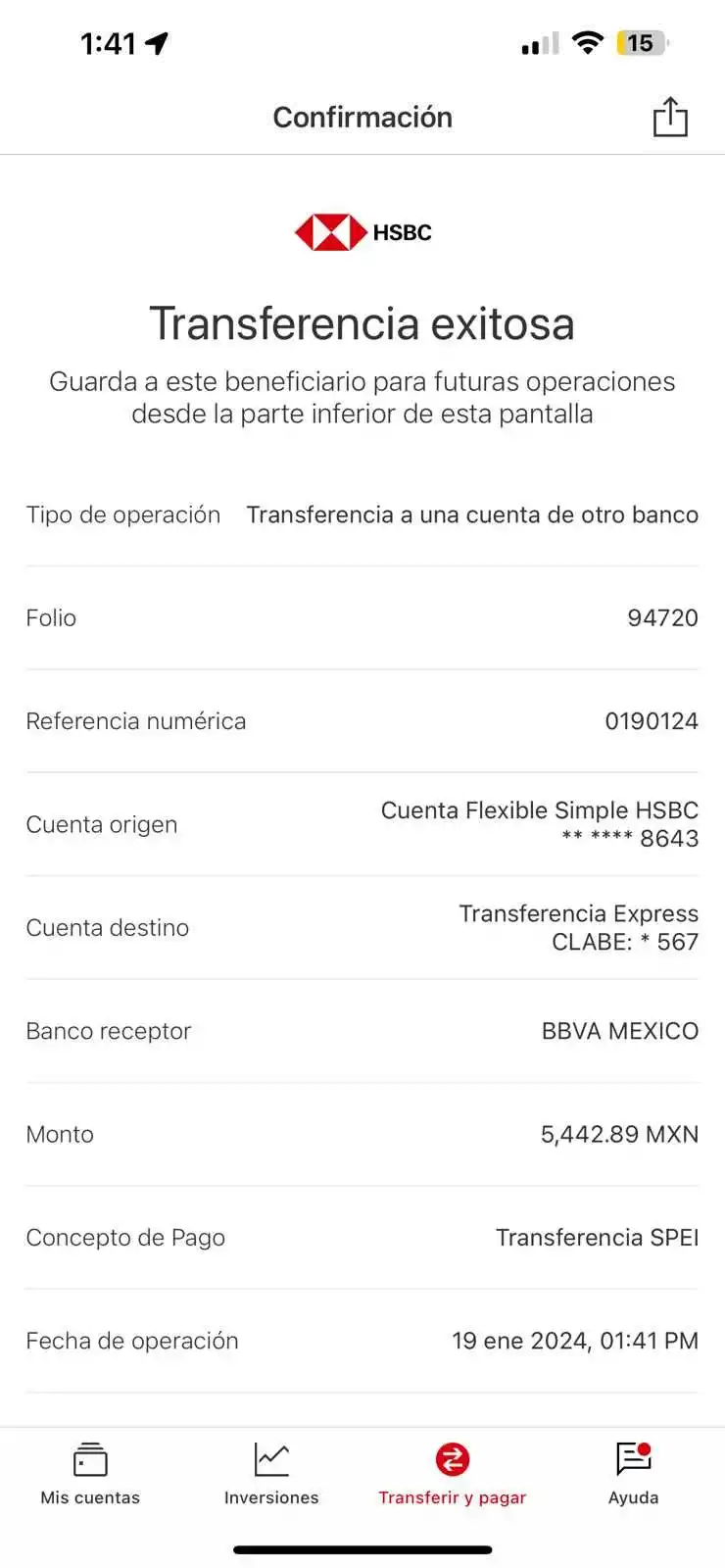Open the Ayuda tab

tap(634, 1473)
